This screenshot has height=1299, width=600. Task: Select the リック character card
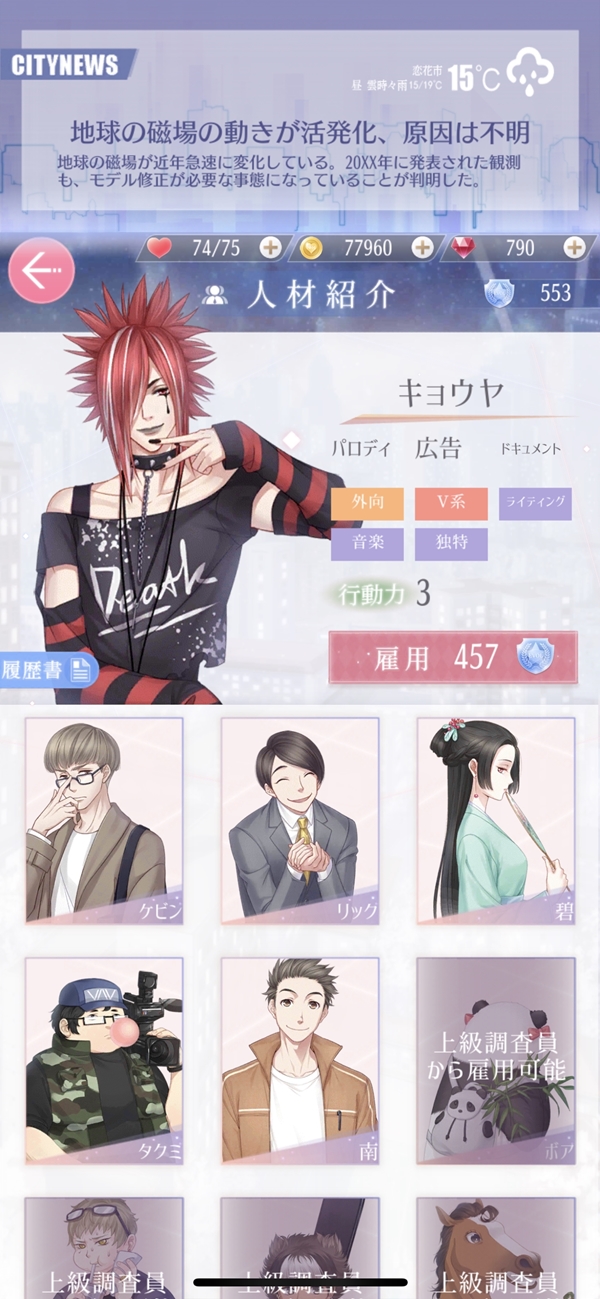[300, 820]
